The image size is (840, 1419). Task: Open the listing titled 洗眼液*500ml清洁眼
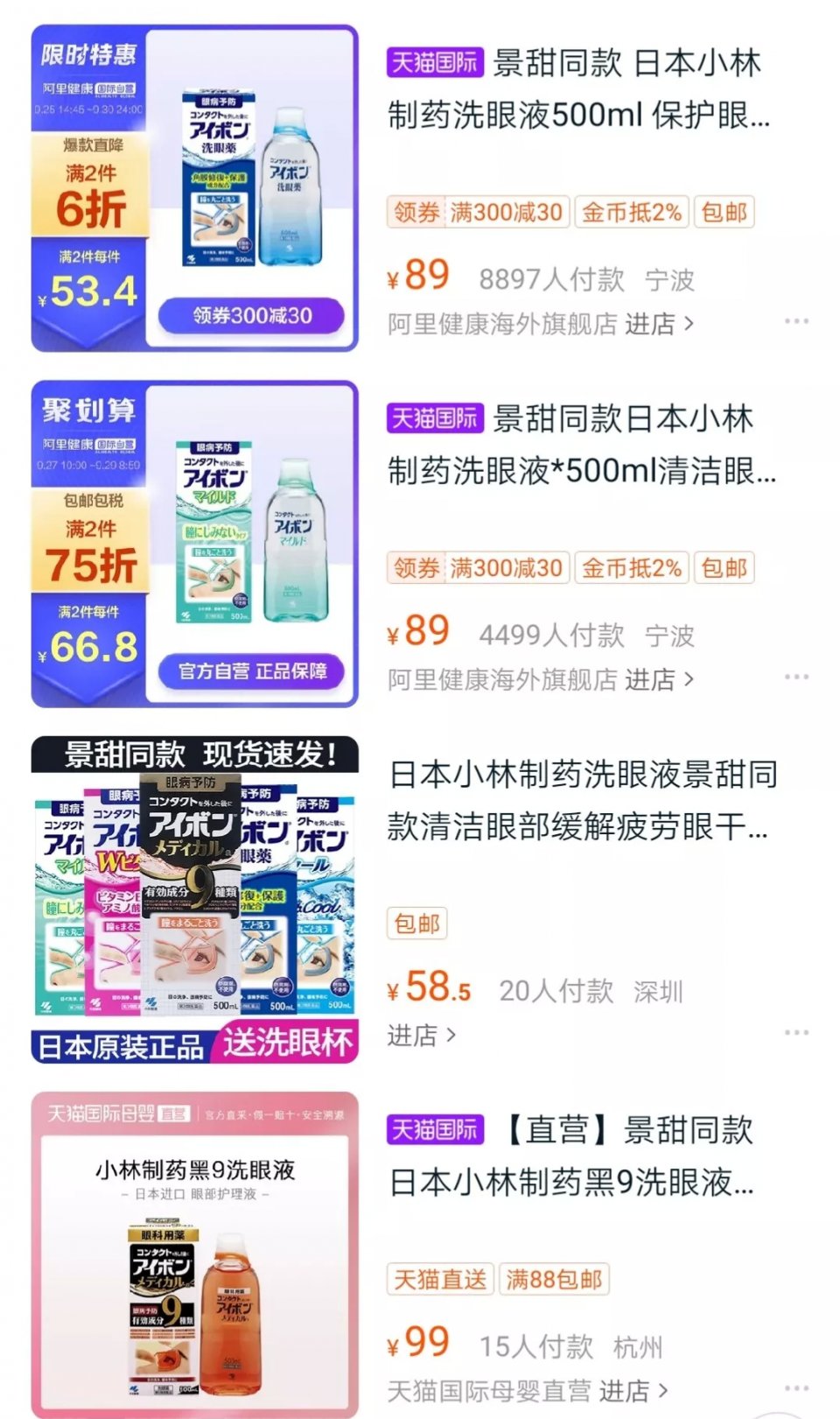point(581,445)
